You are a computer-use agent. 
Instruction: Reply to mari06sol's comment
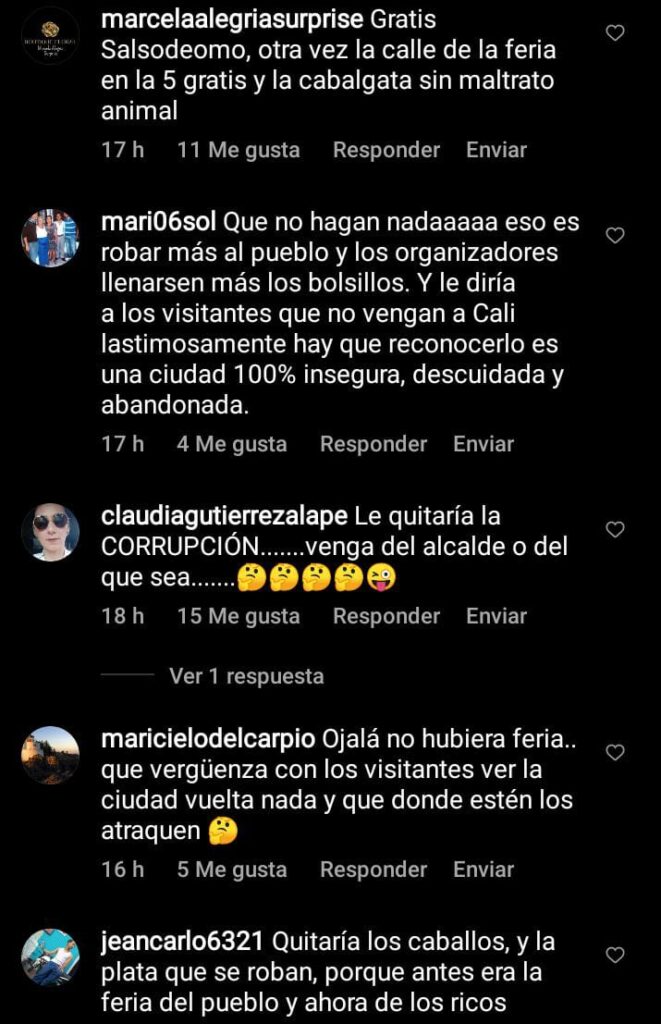coord(373,444)
